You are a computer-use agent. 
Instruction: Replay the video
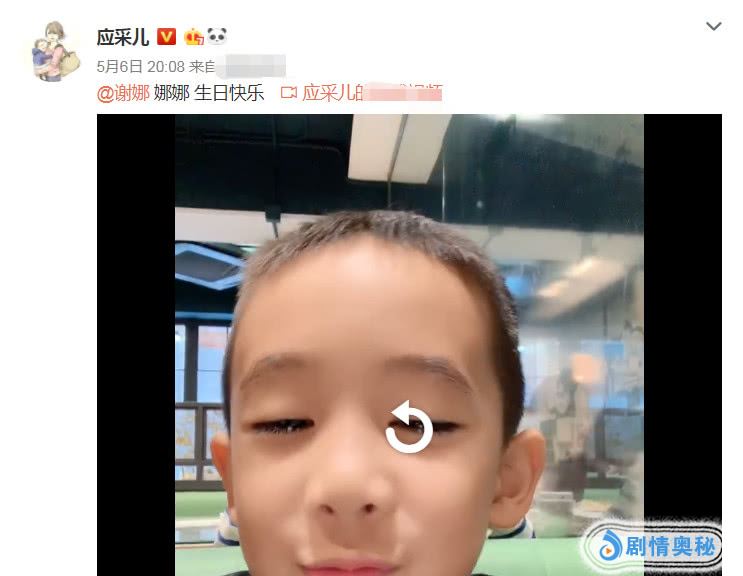point(409,427)
